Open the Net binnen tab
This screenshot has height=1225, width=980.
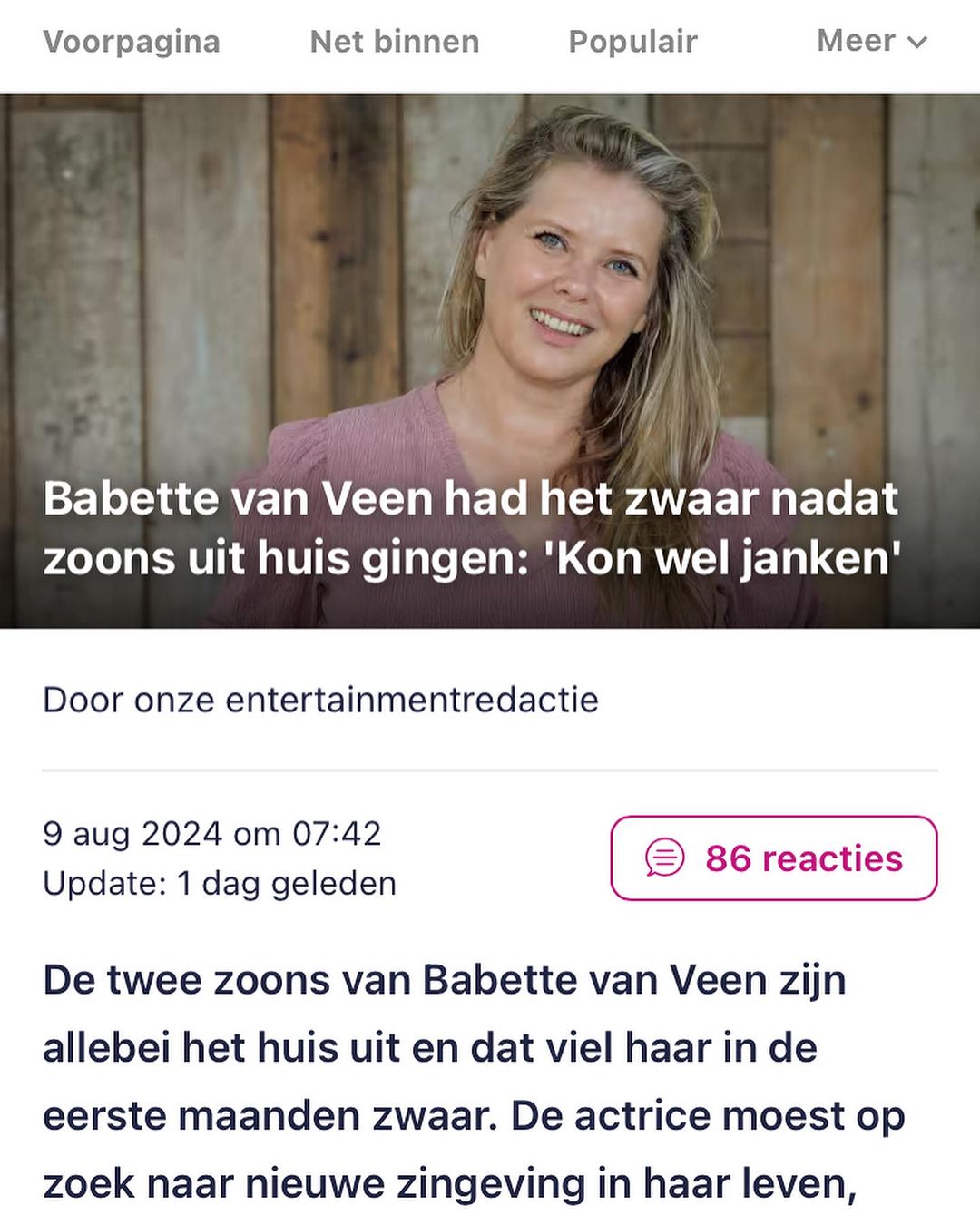click(394, 42)
